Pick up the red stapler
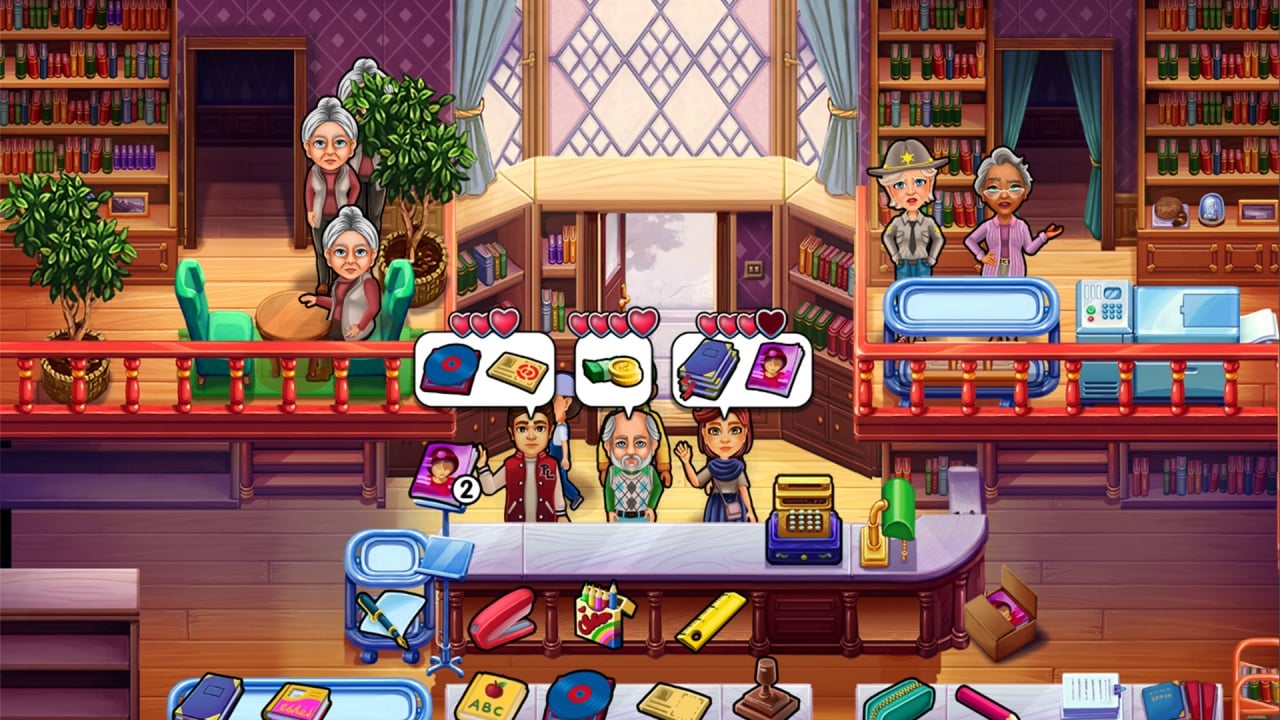This screenshot has height=720, width=1280. [x=503, y=620]
